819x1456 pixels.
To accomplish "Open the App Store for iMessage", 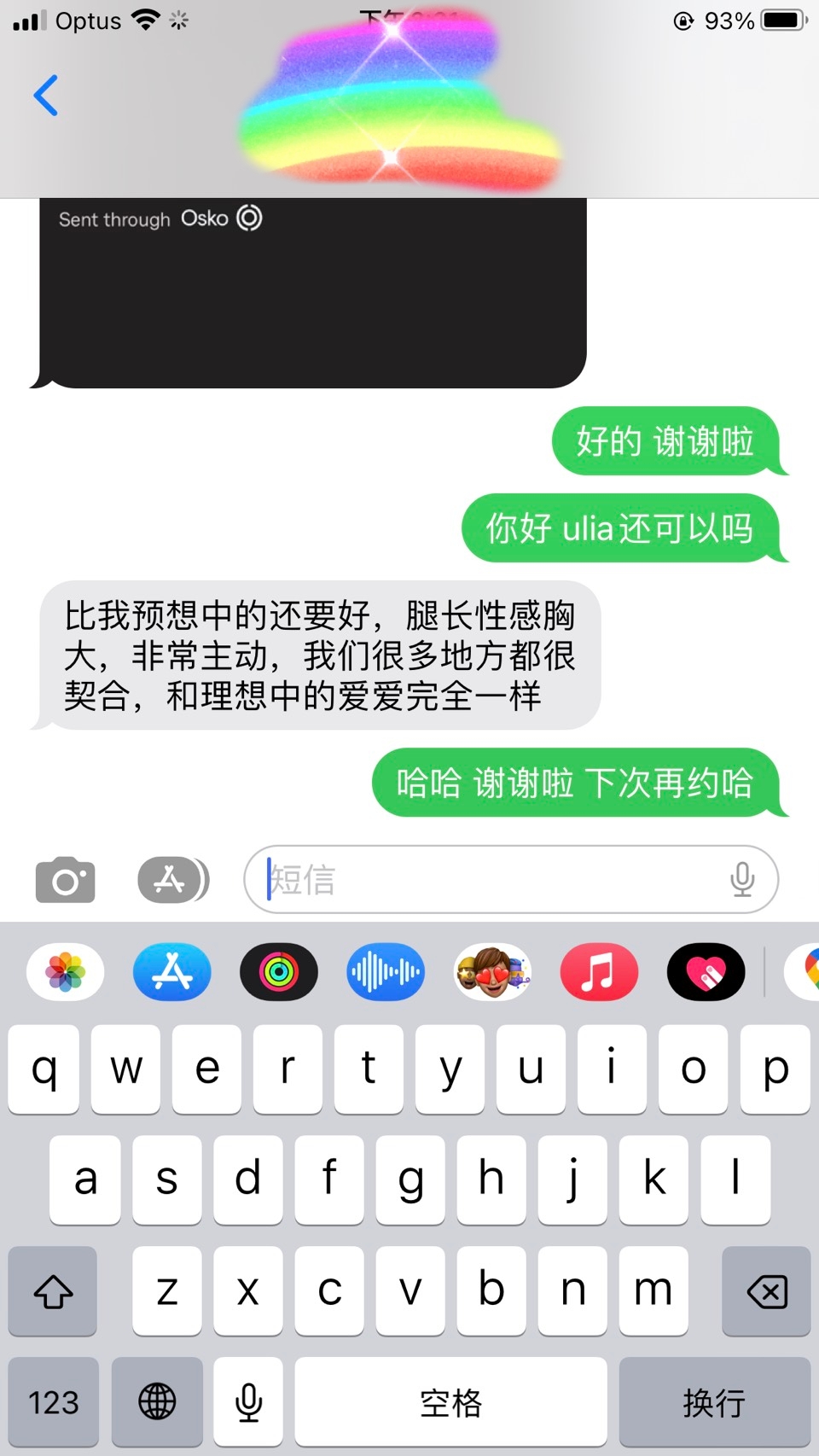I will point(172,972).
